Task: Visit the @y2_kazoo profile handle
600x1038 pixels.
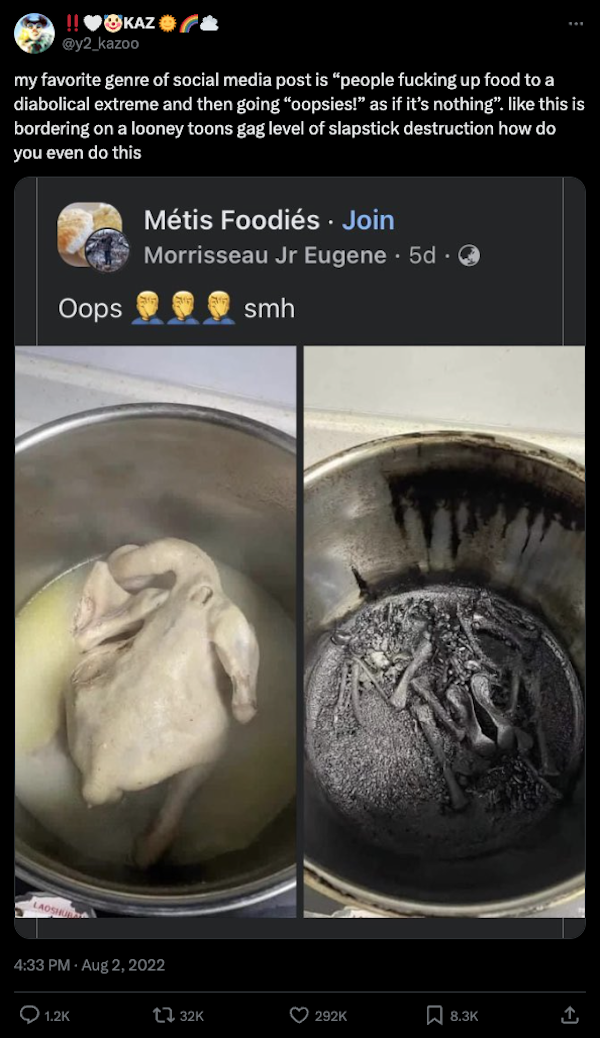Action: [102, 44]
